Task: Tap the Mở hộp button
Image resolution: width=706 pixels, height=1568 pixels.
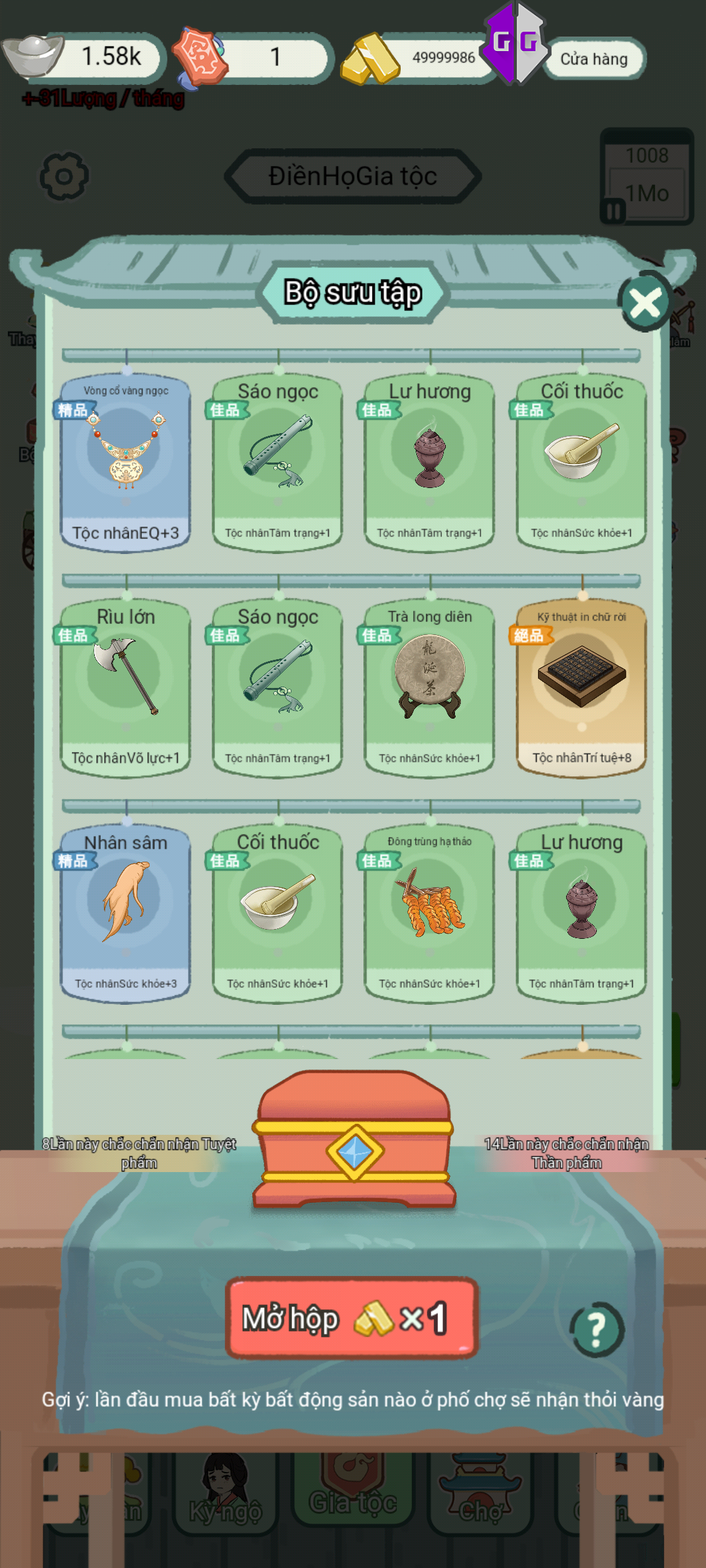Action: point(352,1317)
